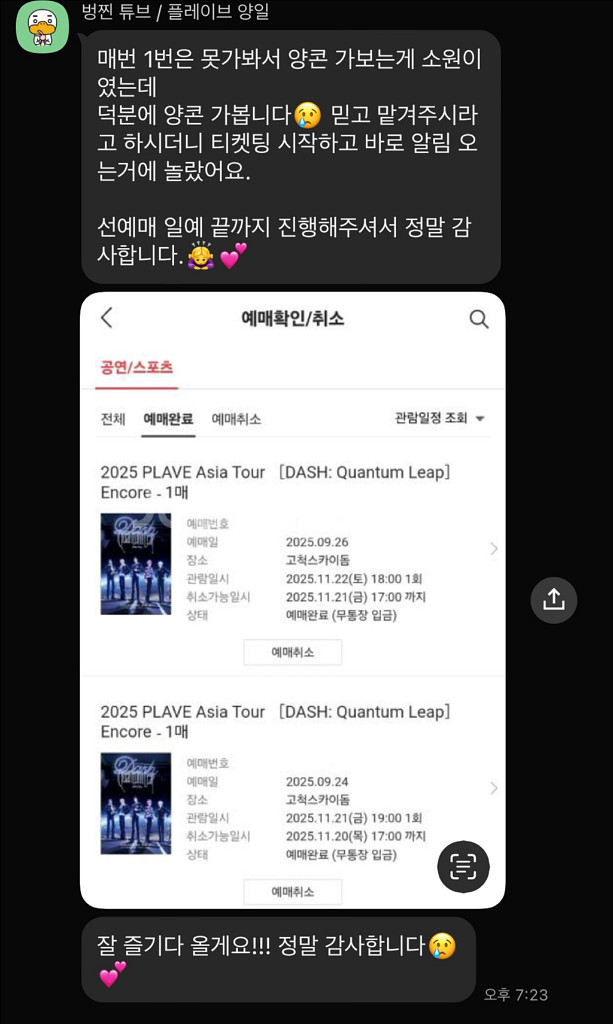The height and width of the screenshot is (1024, 613).
Task: Scan text in the shared image
Action: coord(463,867)
